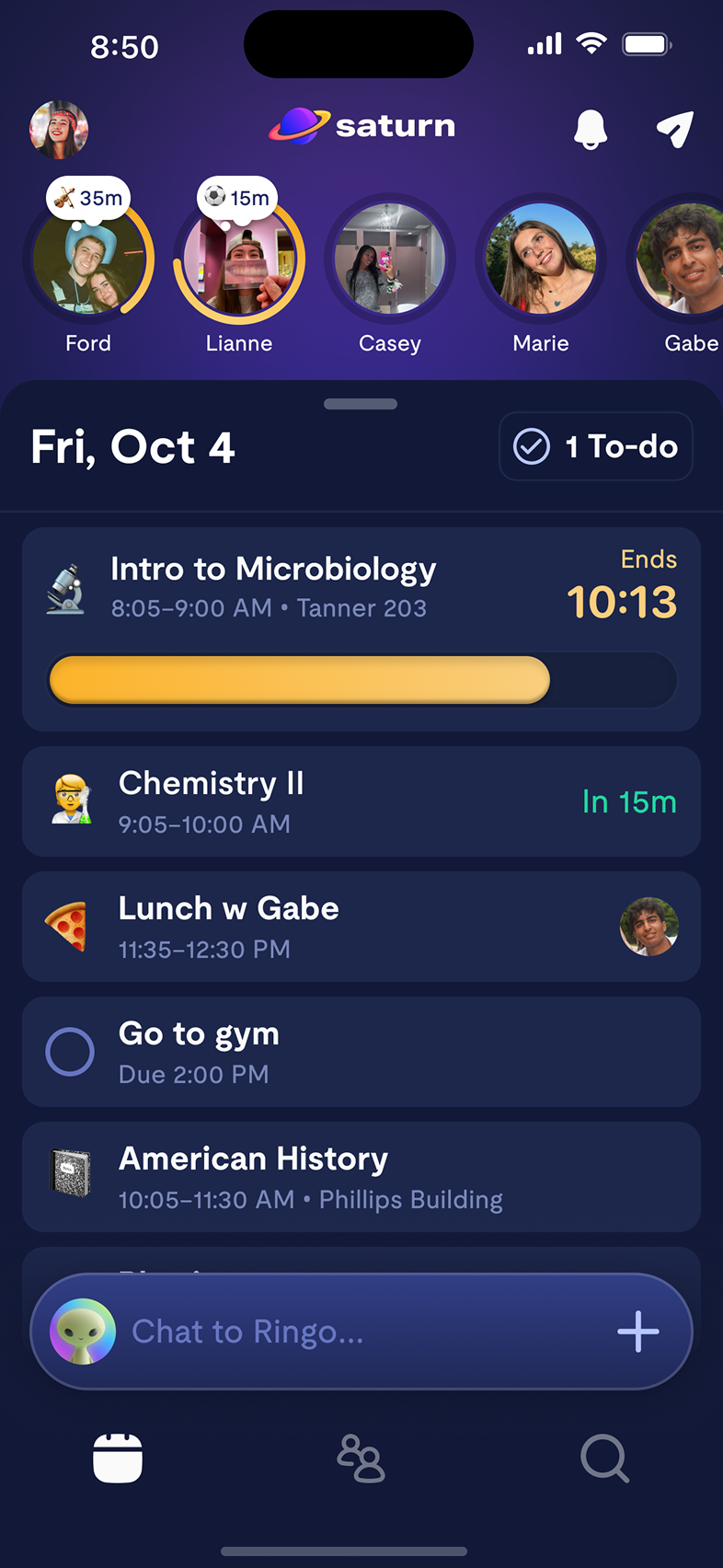The image size is (723, 1568).
Task: Switch to the search tab
Action: point(604,1458)
